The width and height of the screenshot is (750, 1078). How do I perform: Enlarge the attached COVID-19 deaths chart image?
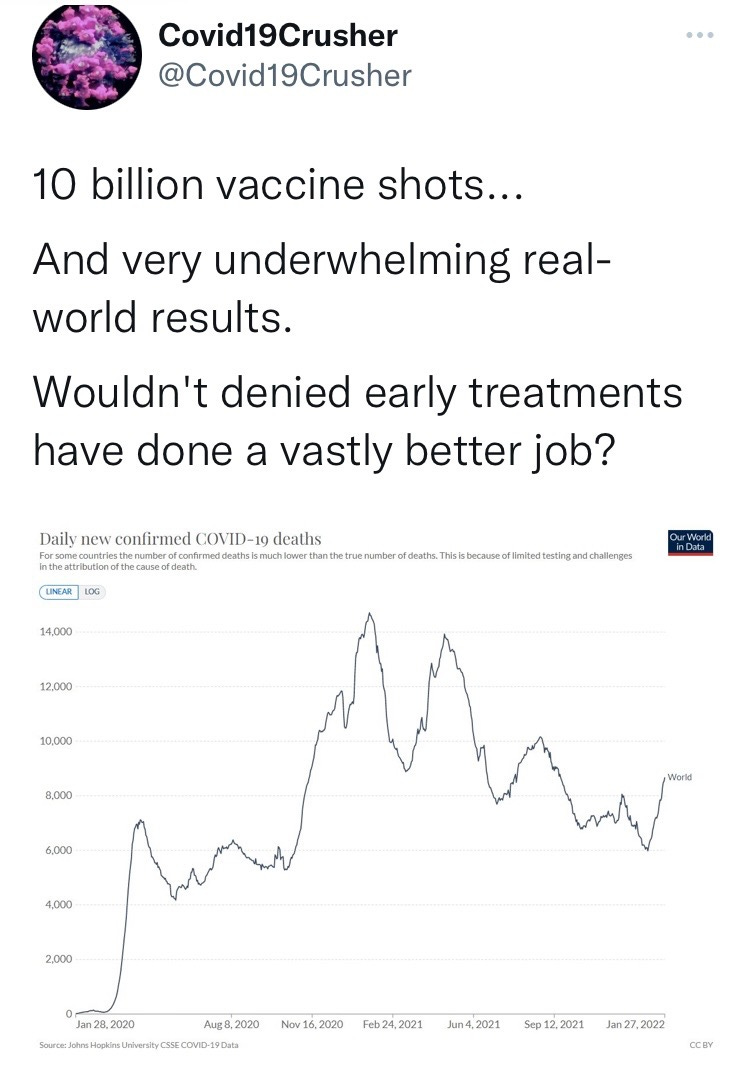pos(375,790)
